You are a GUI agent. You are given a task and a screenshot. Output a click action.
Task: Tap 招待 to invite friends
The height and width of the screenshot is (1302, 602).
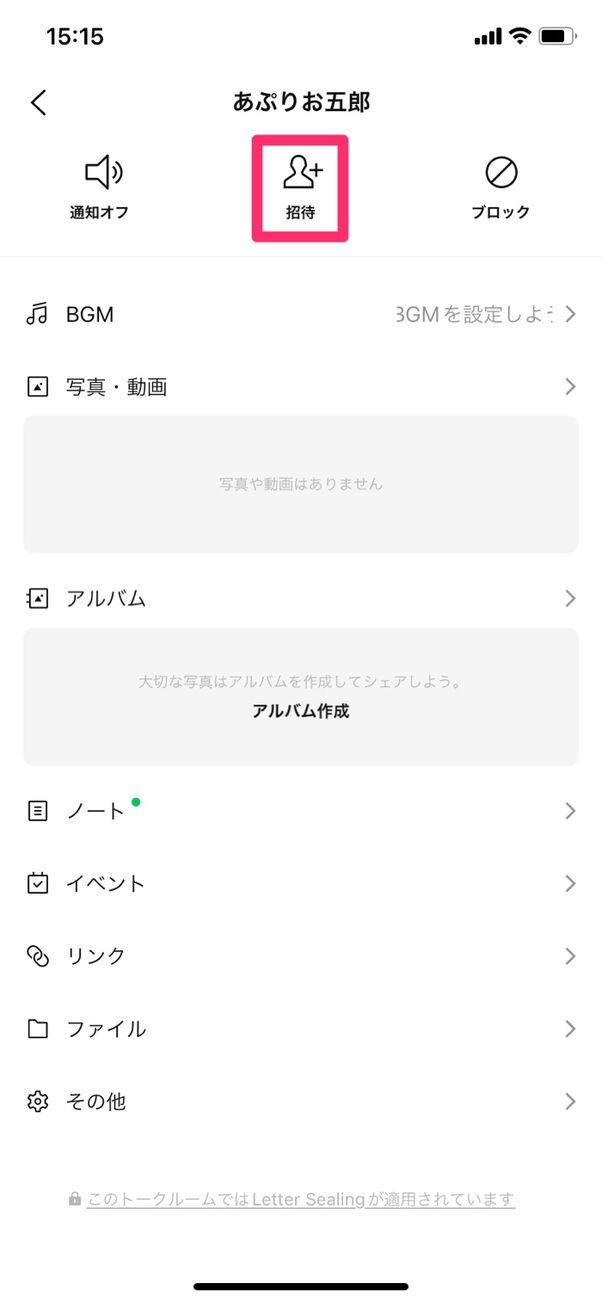point(300,188)
